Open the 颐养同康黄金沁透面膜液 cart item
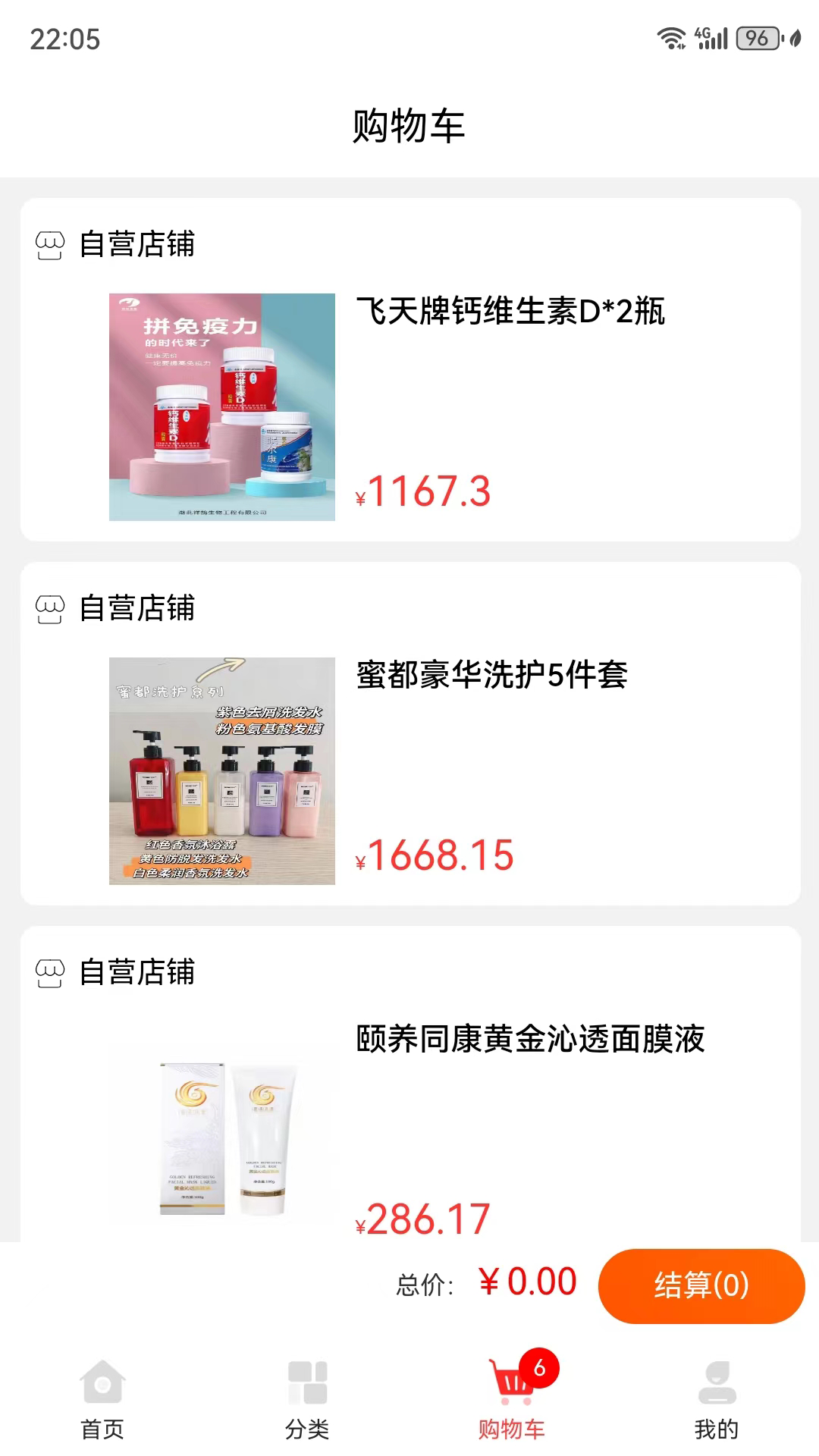819x1456 pixels. point(530,1040)
